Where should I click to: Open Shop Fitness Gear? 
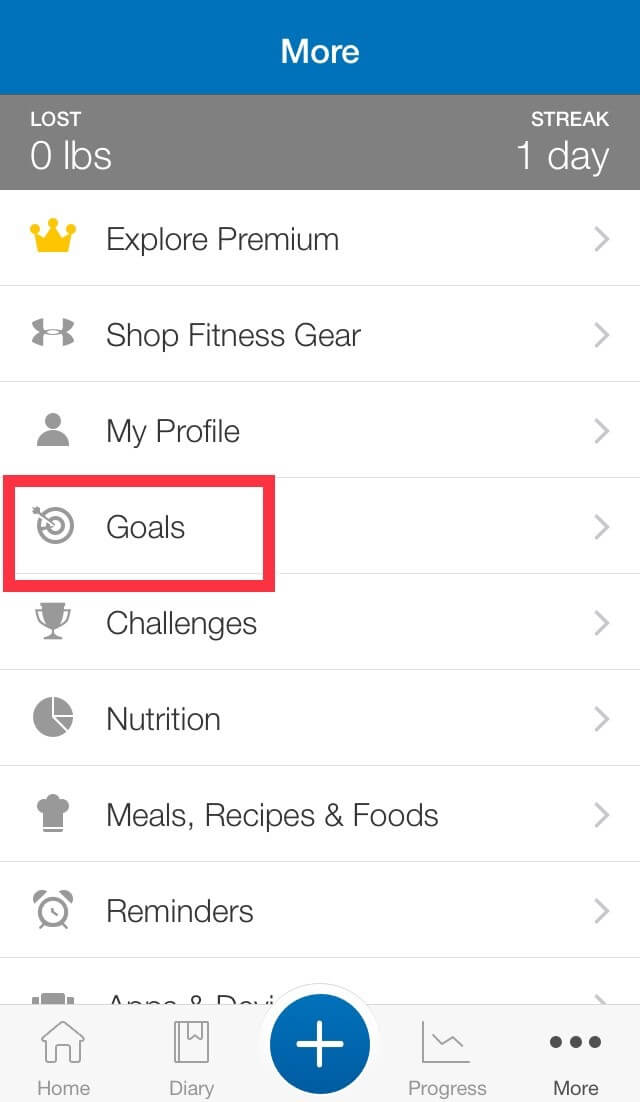pos(320,335)
